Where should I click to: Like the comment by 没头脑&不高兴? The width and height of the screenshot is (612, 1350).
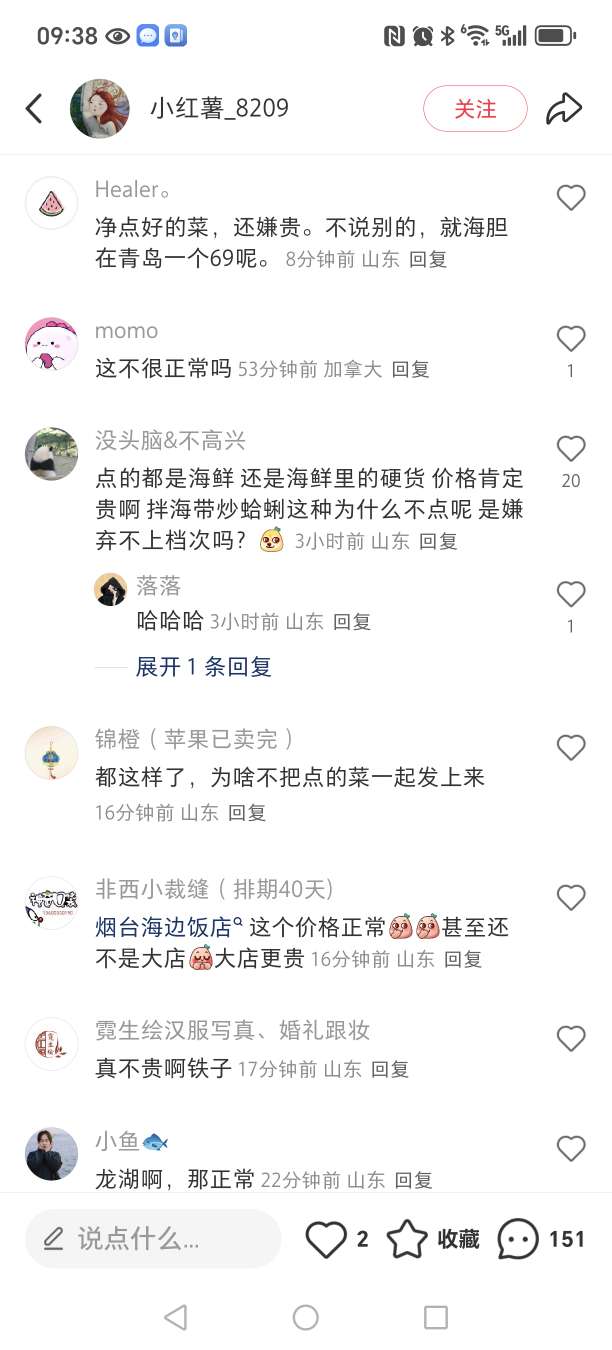point(571,448)
